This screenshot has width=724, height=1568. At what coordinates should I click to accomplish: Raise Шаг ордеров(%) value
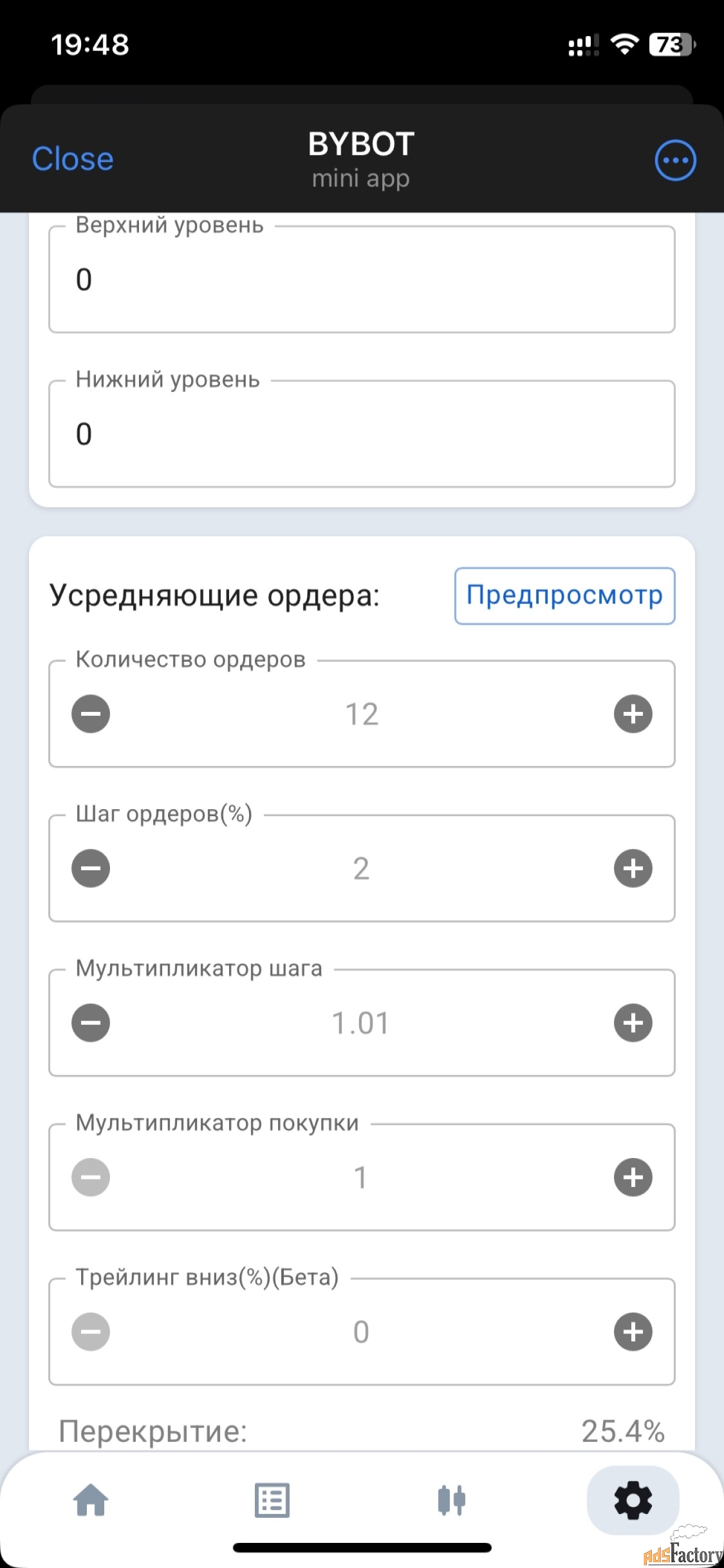point(633,868)
